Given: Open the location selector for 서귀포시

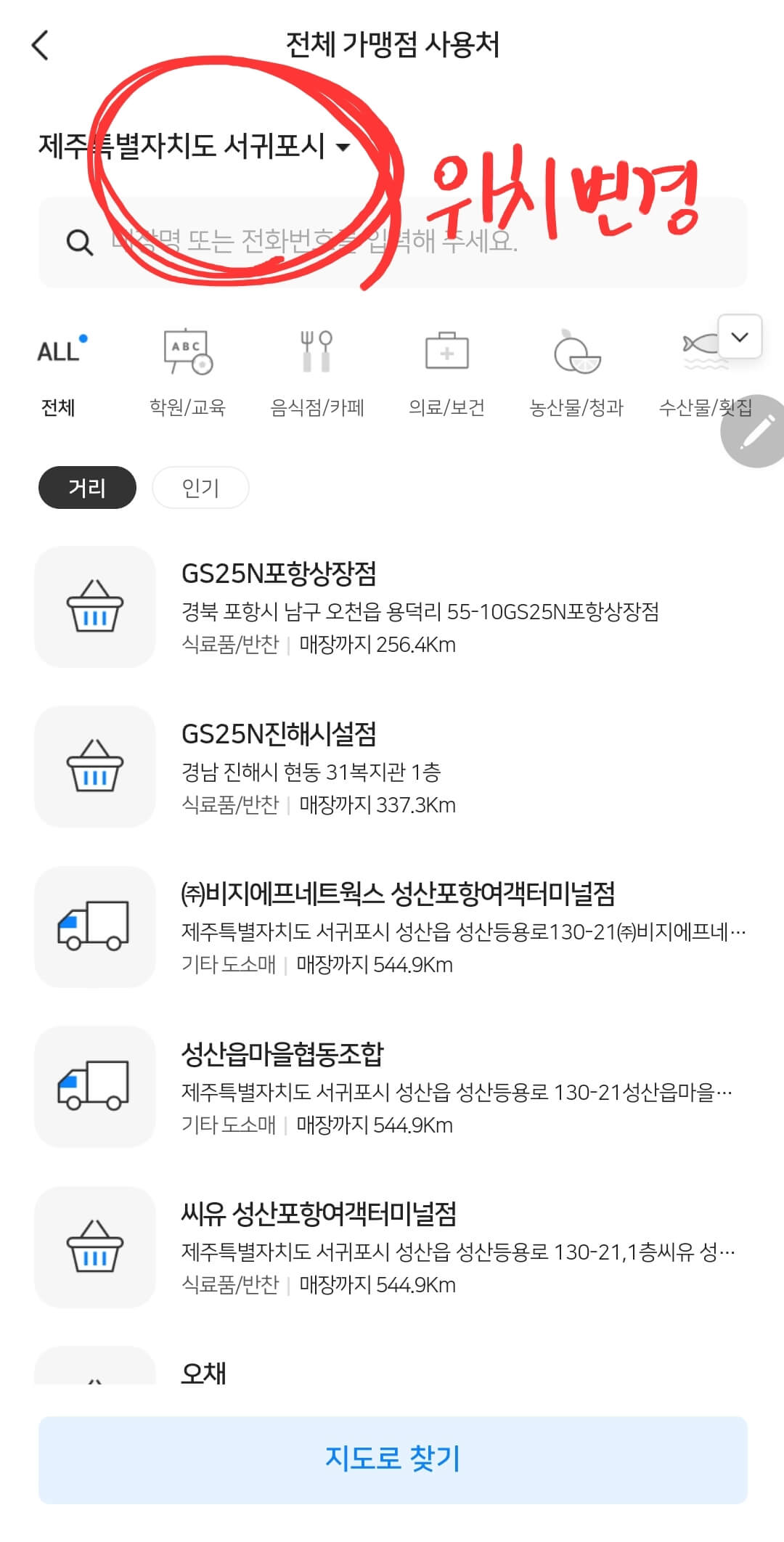Looking at the screenshot, I should [x=192, y=148].
